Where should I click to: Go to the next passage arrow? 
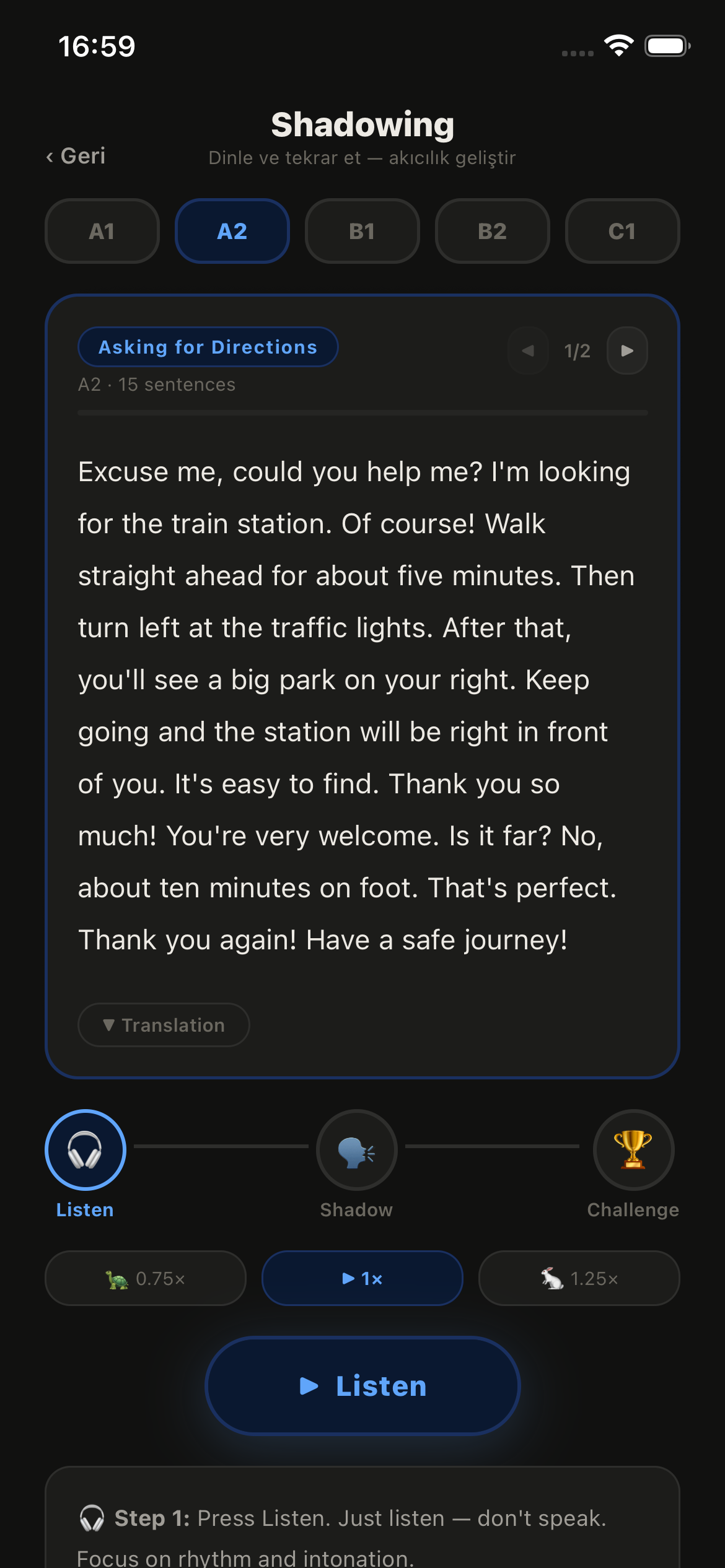coord(627,351)
